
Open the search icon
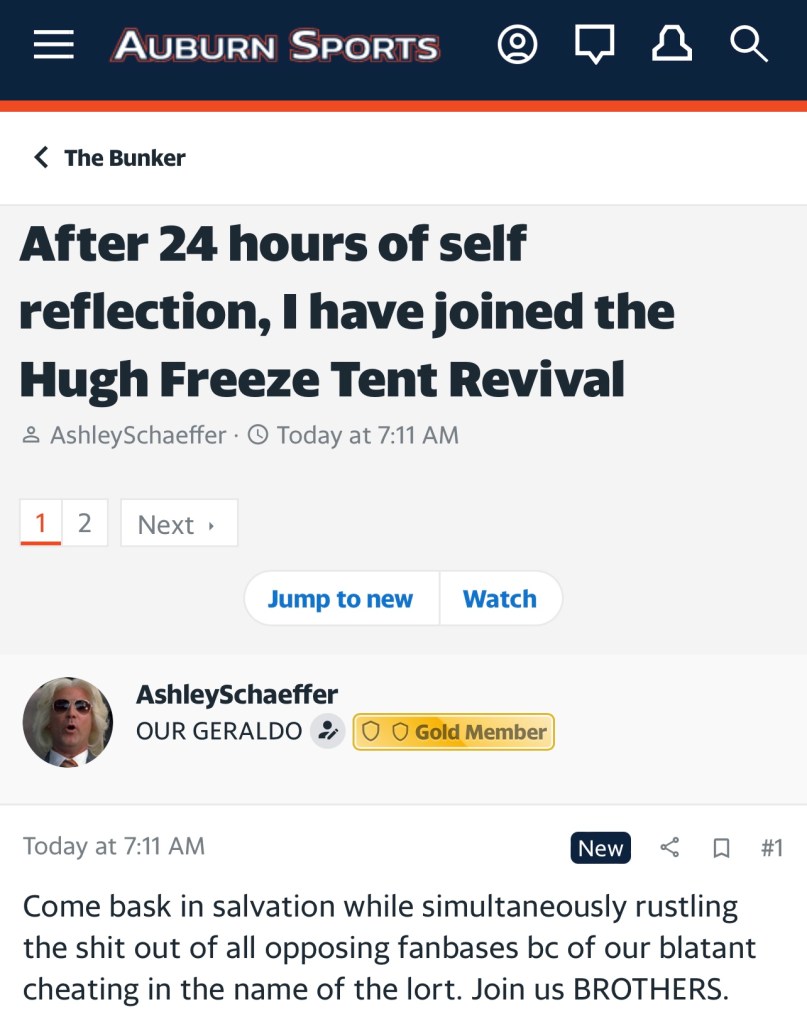click(748, 45)
